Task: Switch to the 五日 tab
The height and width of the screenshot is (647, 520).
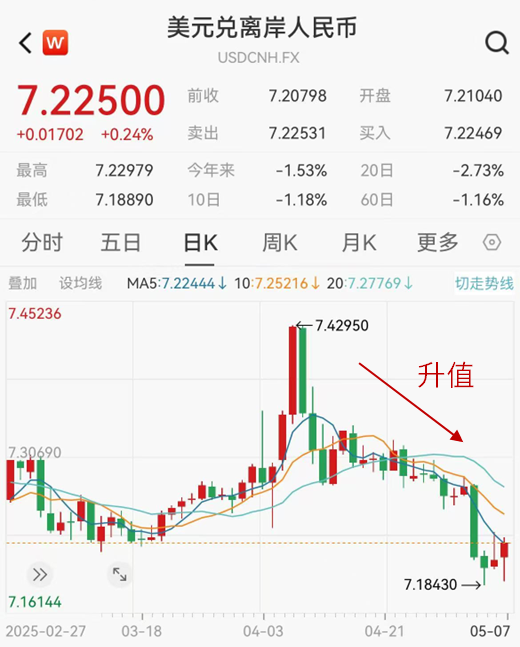Action: point(121,242)
